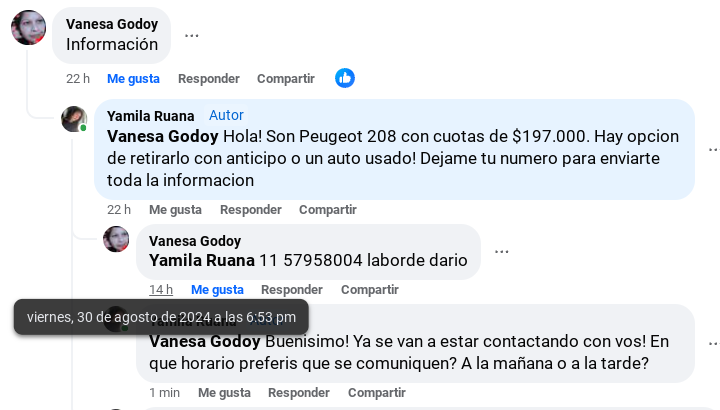Like Vanesa's phone number comment
This screenshot has width=720, height=410.
pyautogui.click(x=217, y=290)
